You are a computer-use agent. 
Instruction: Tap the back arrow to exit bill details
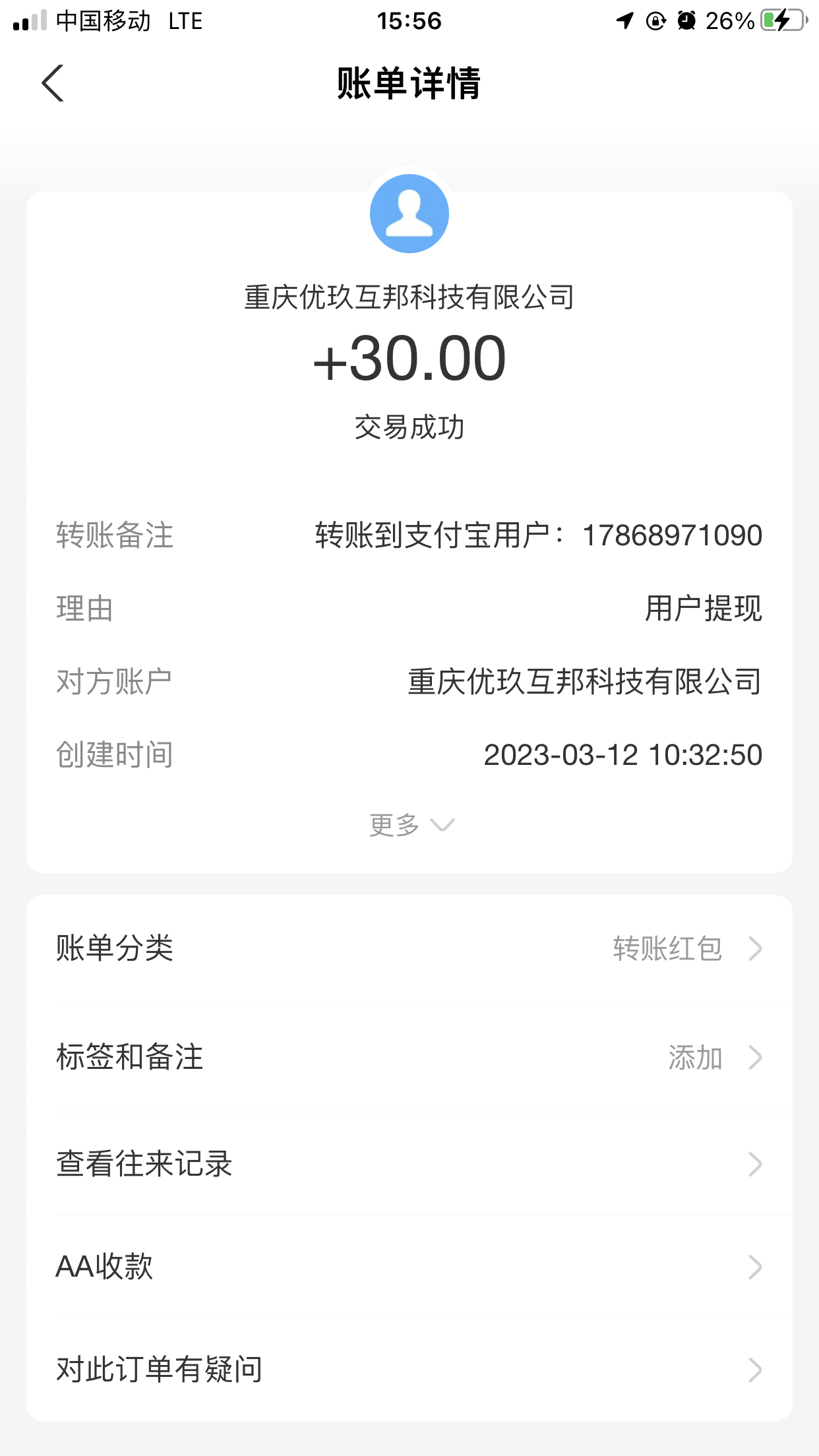53,84
